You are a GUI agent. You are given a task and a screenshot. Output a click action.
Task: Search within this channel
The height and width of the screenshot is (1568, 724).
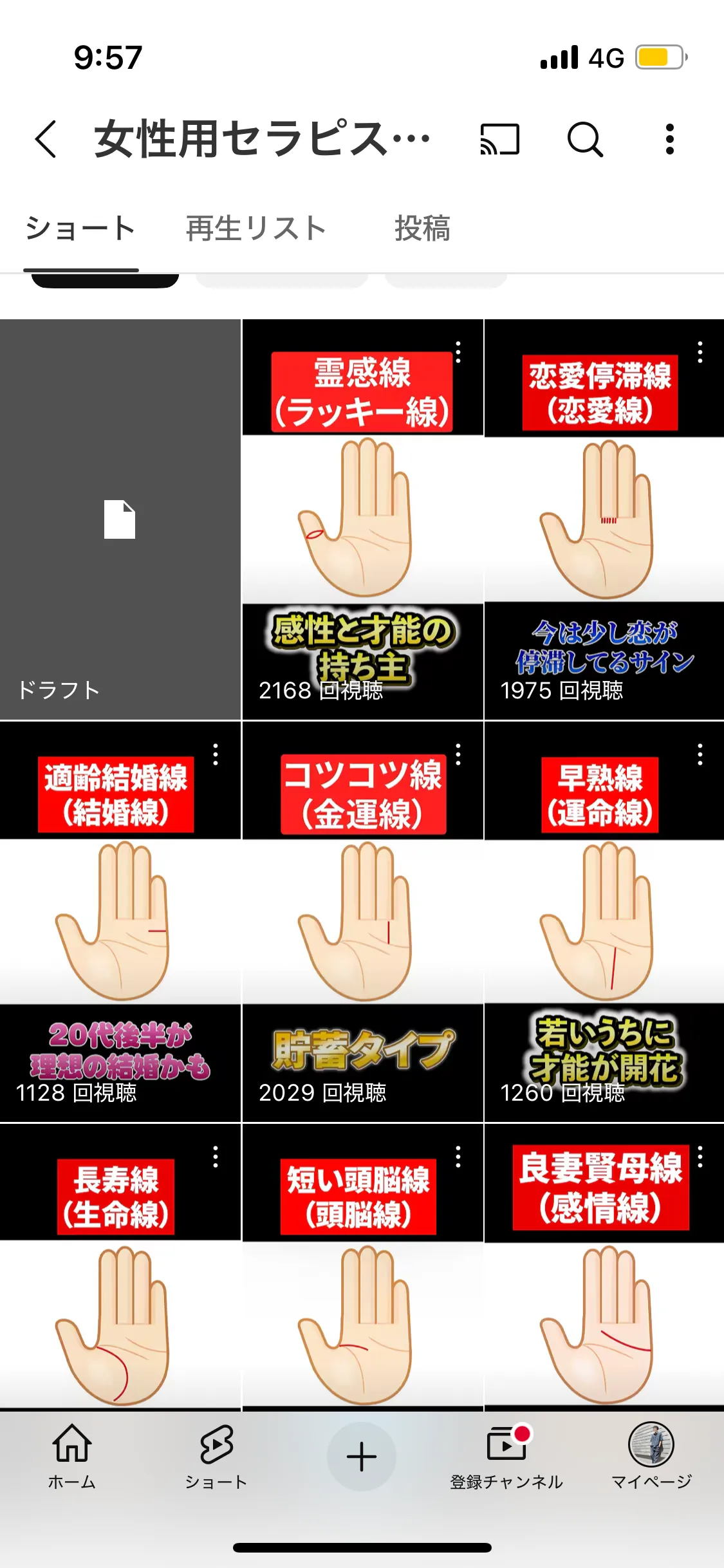(584, 139)
